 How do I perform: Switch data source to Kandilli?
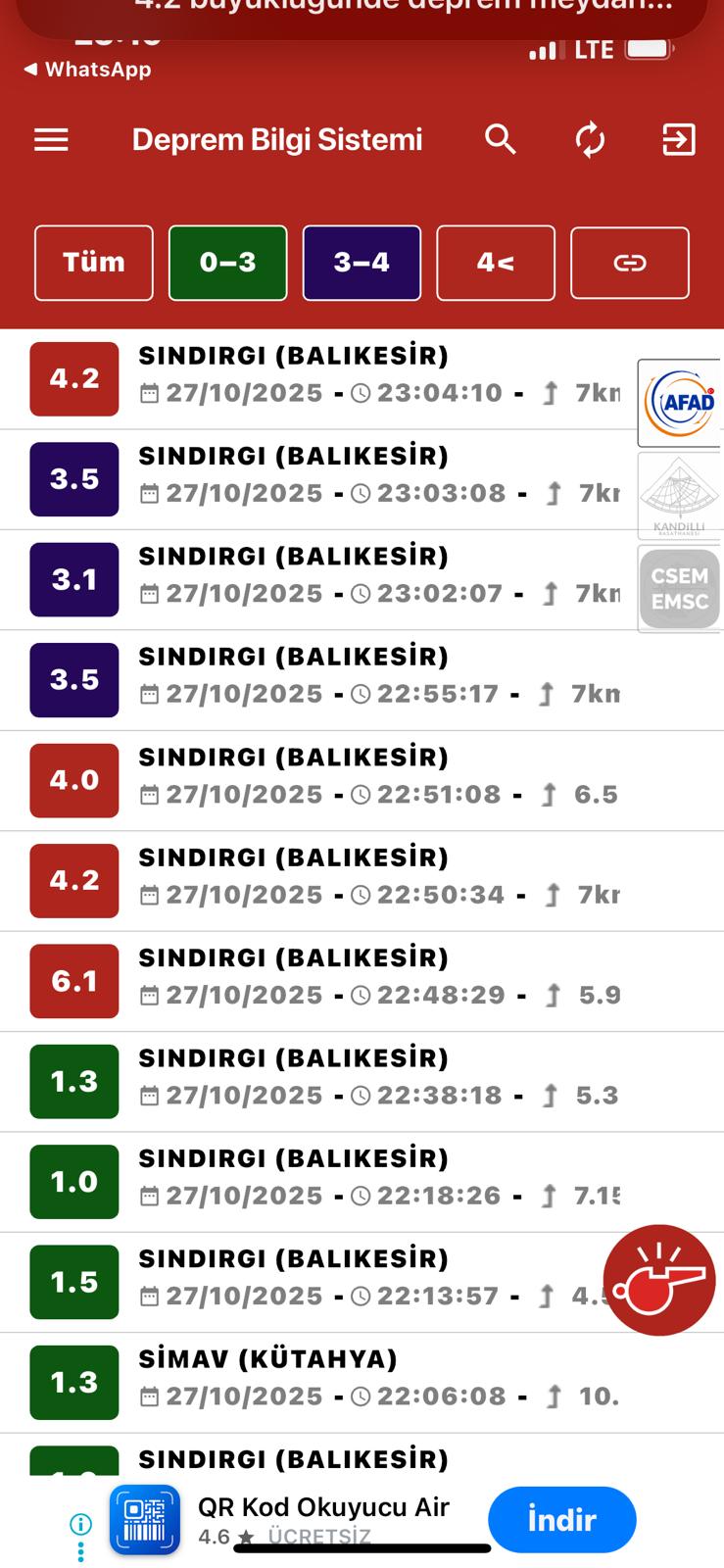coord(679,496)
